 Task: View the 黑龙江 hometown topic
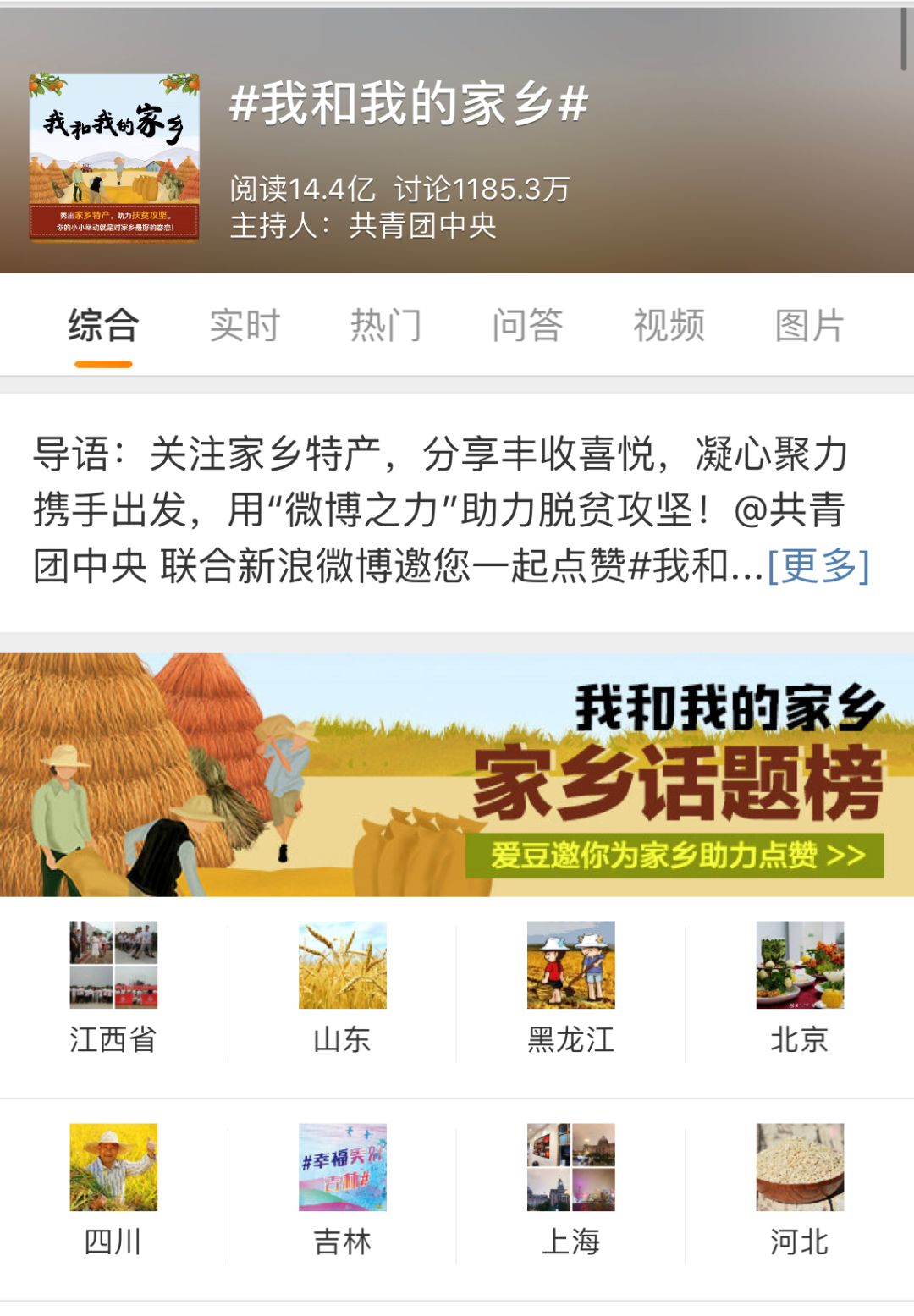coord(570,988)
